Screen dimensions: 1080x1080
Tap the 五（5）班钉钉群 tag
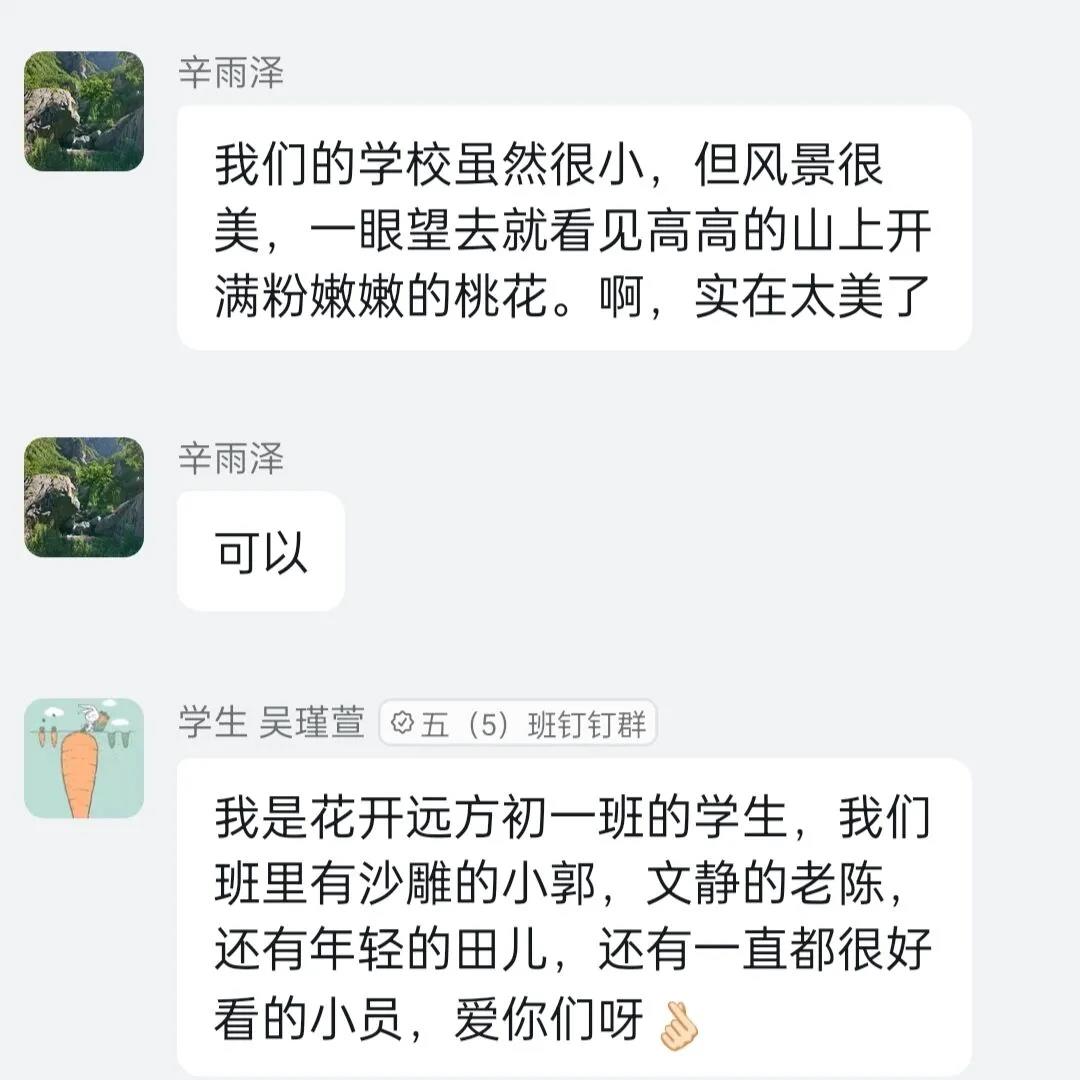click(517, 723)
